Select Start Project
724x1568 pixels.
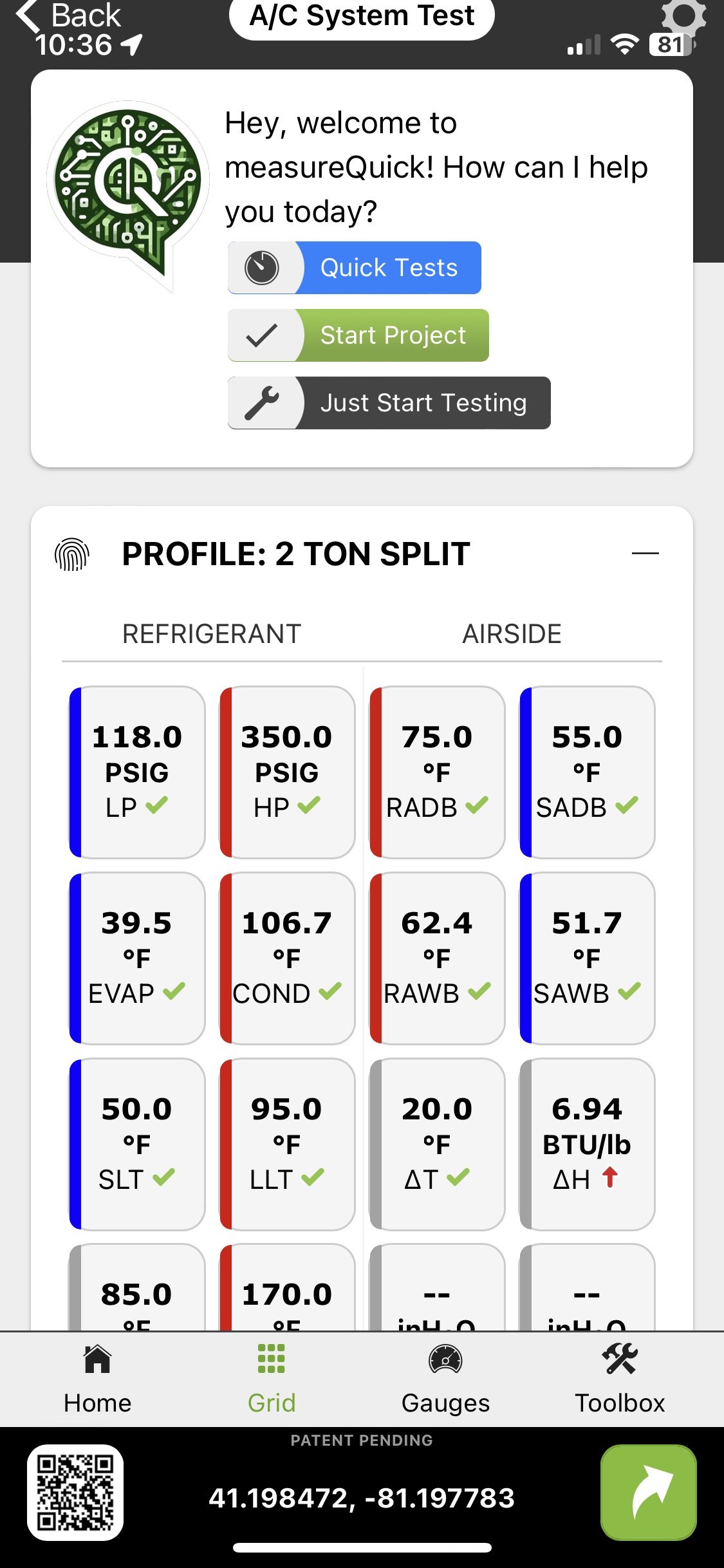(x=358, y=335)
